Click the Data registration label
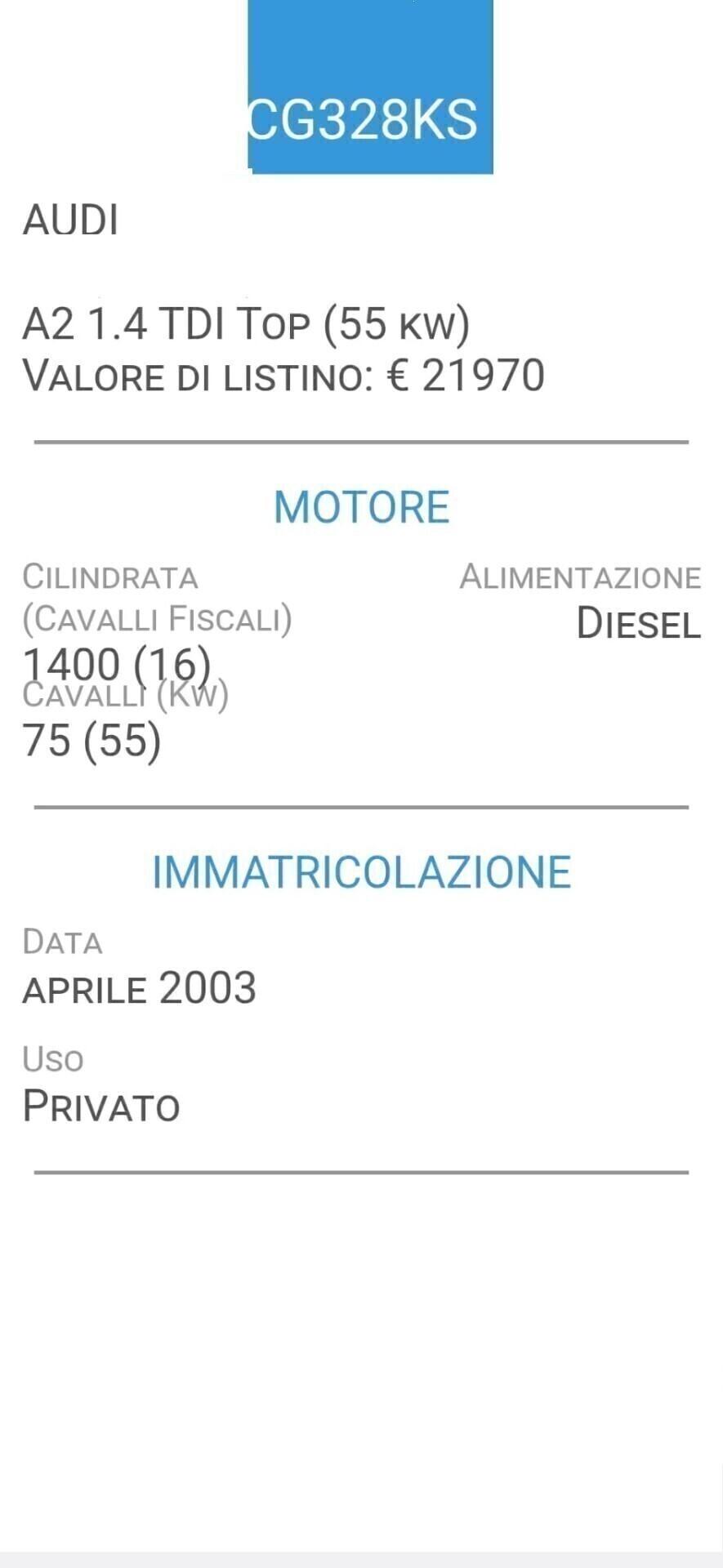This screenshot has height=1568, width=723. (62, 942)
